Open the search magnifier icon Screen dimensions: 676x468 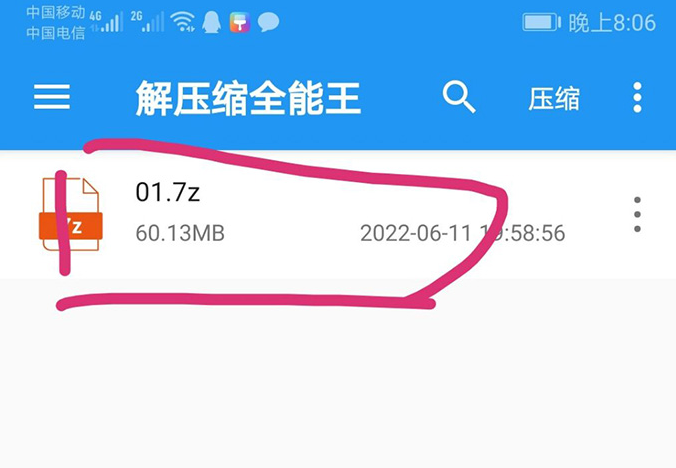coord(458,97)
